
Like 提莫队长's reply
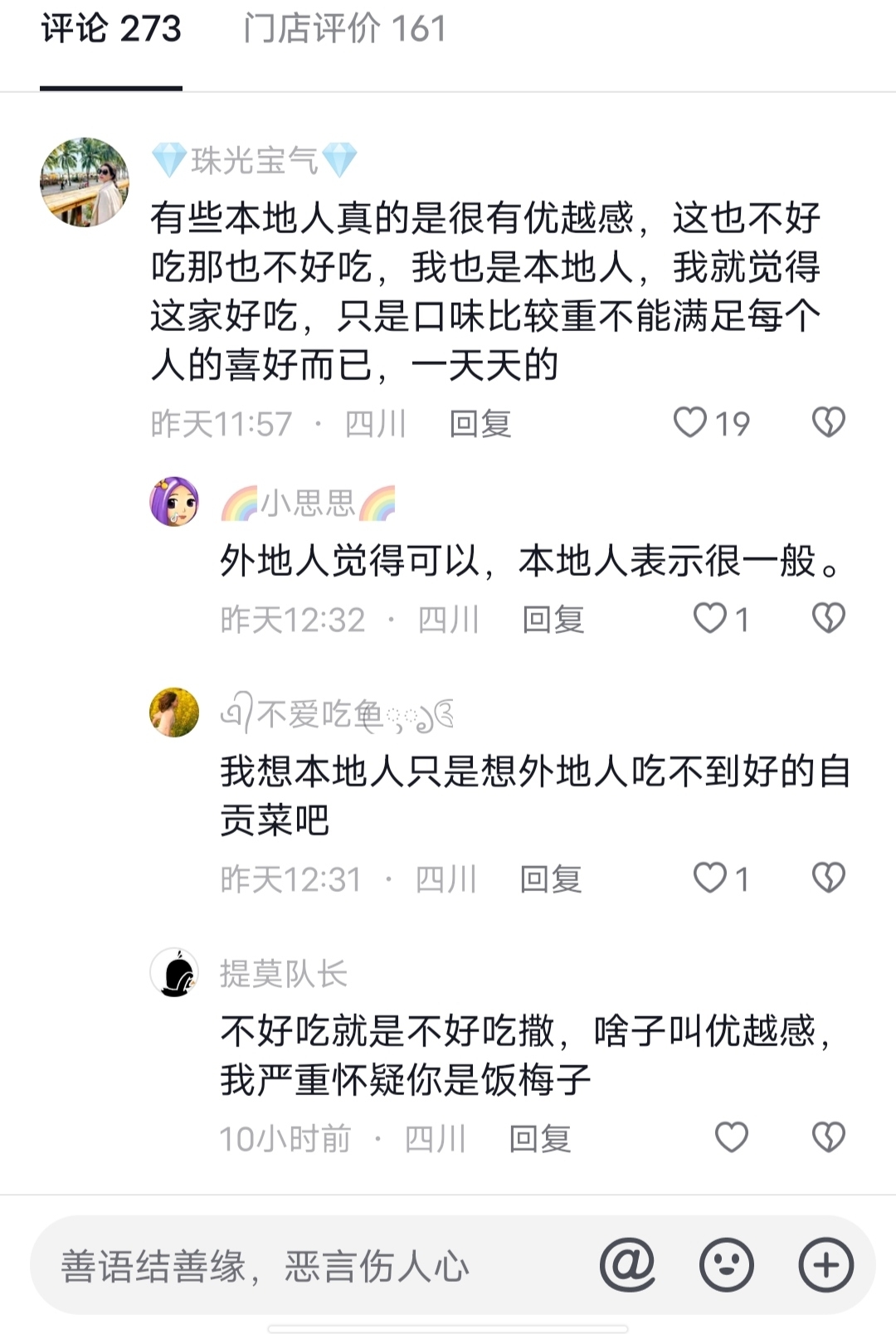[732, 1137]
